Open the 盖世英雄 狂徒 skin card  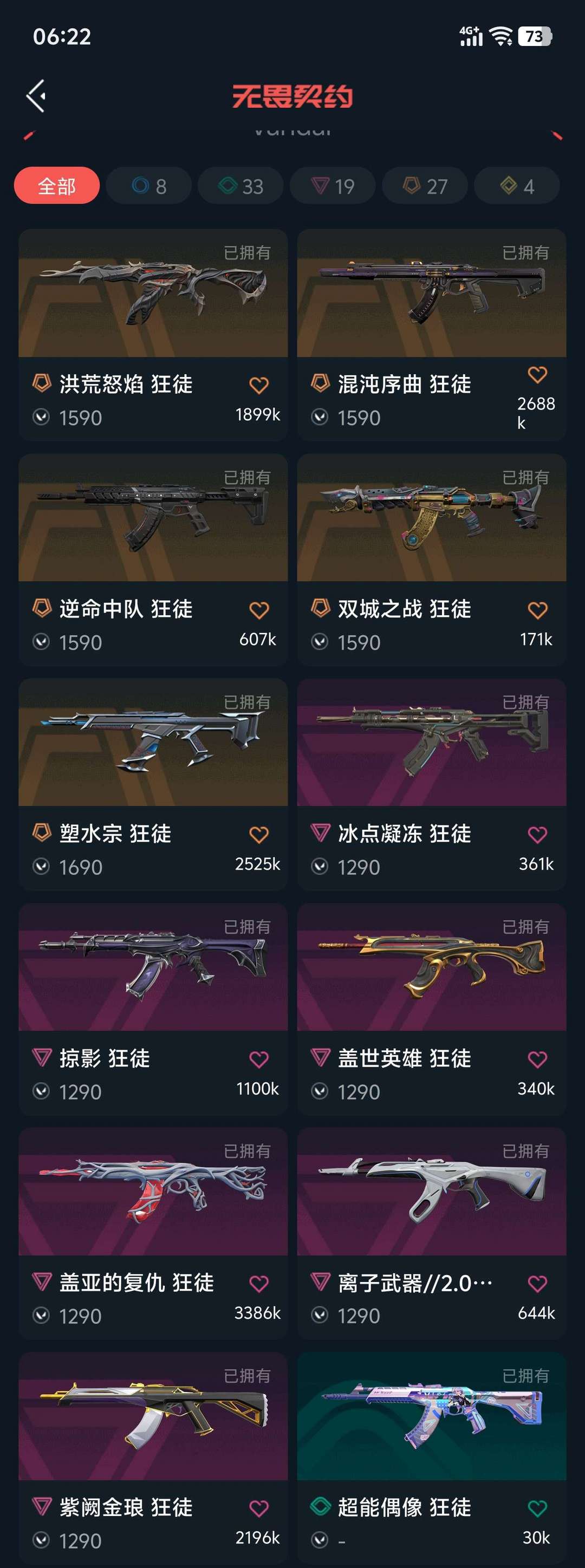click(432, 1009)
